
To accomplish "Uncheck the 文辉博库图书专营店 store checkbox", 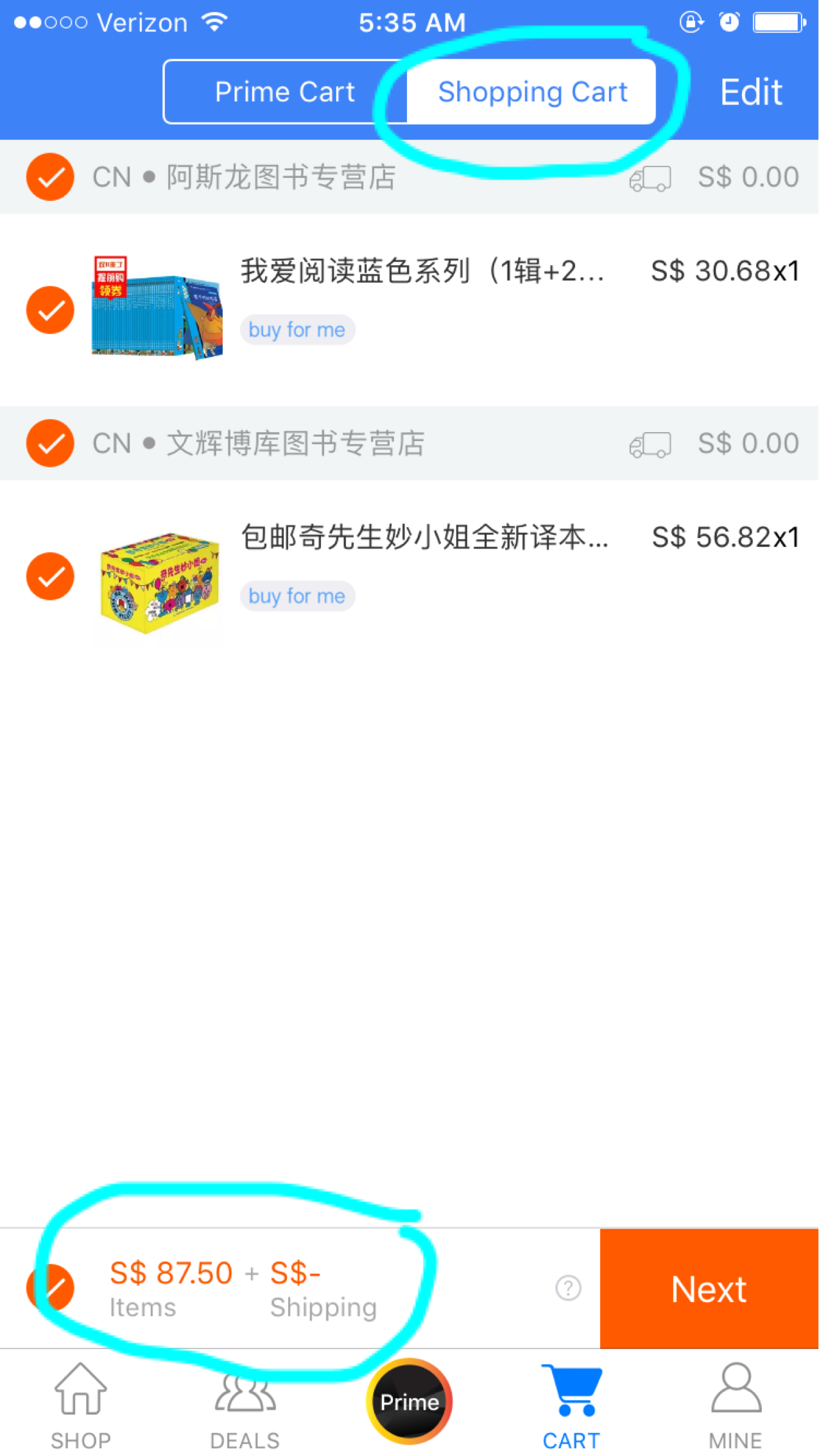I will [50, 444].
